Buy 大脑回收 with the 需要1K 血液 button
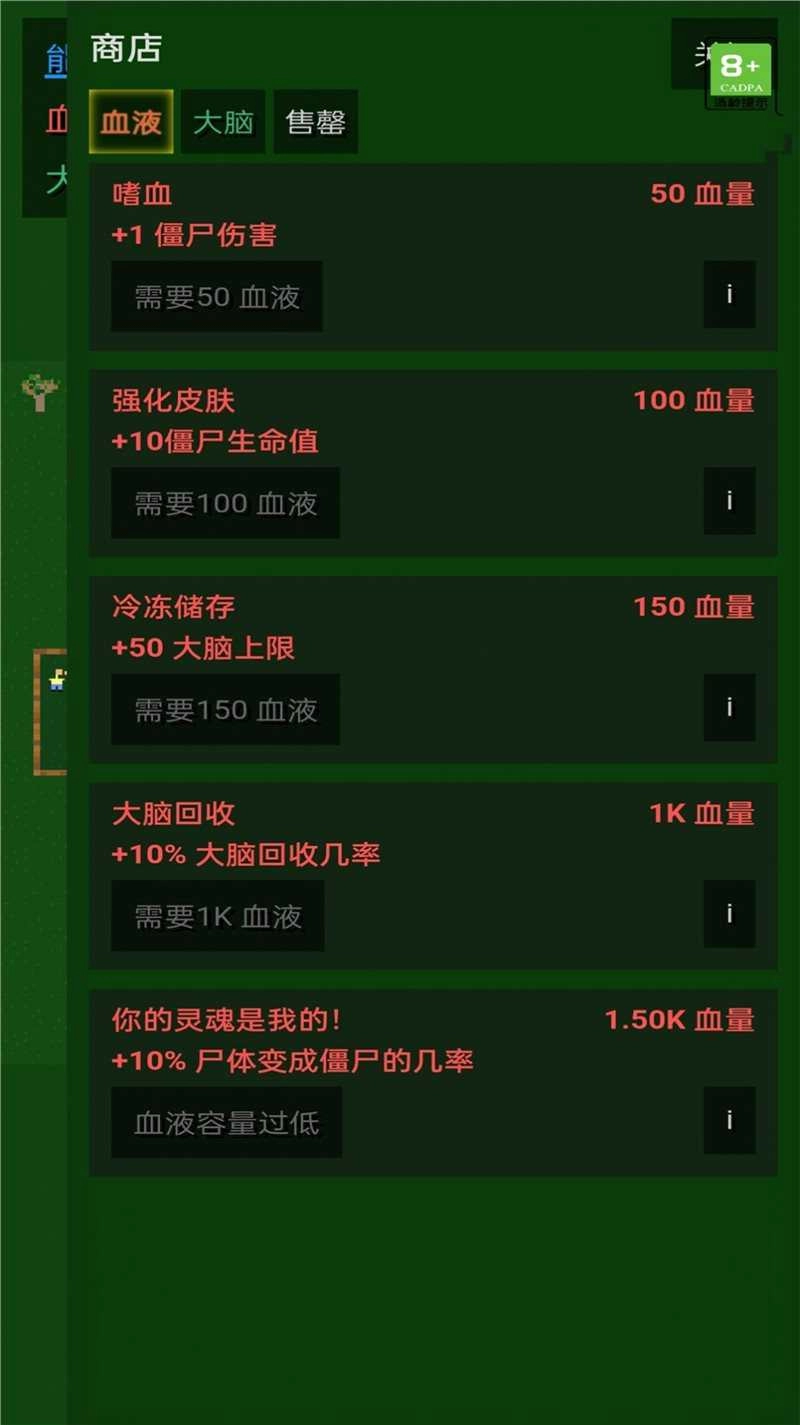 [218, 916]
